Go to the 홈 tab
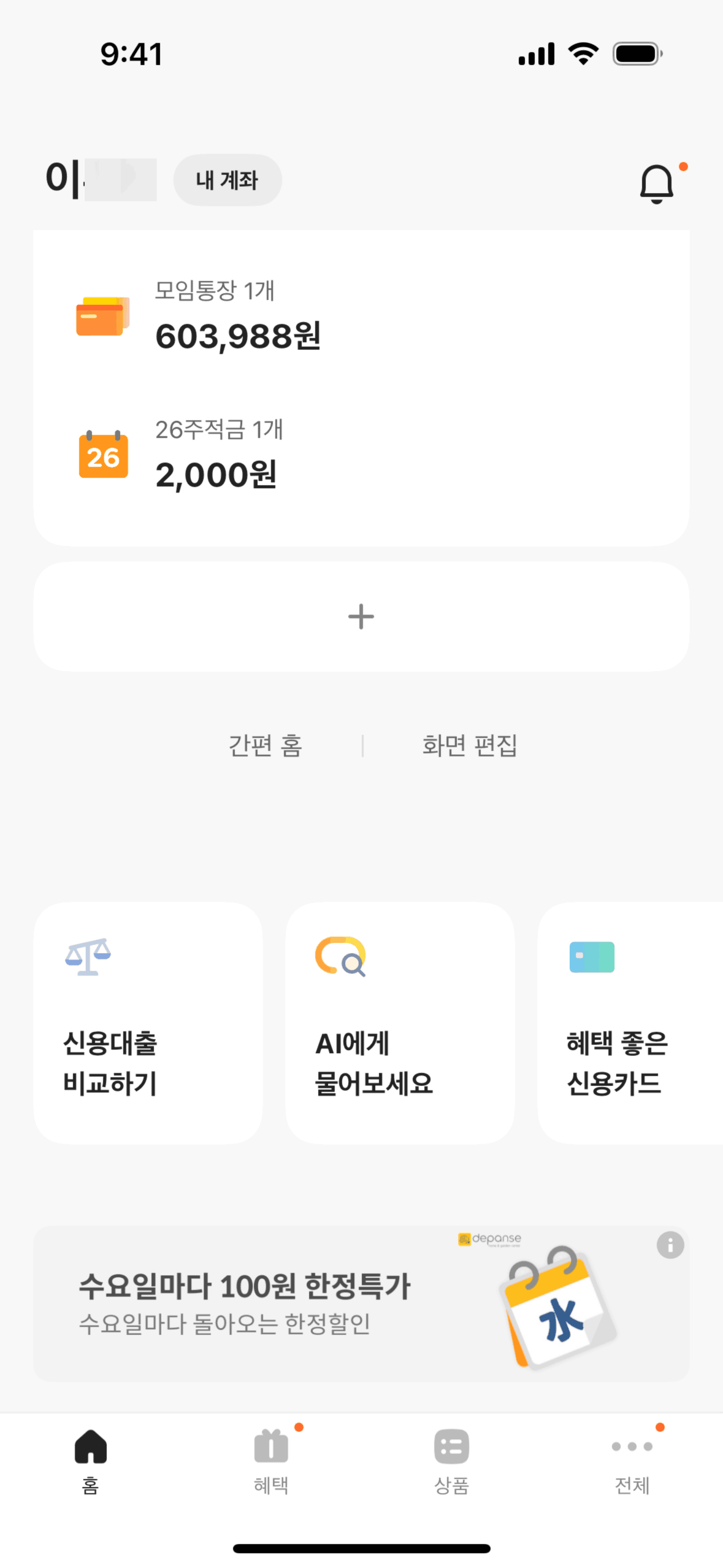This screenshot has height=1568, width=723. pos(91,1459)
